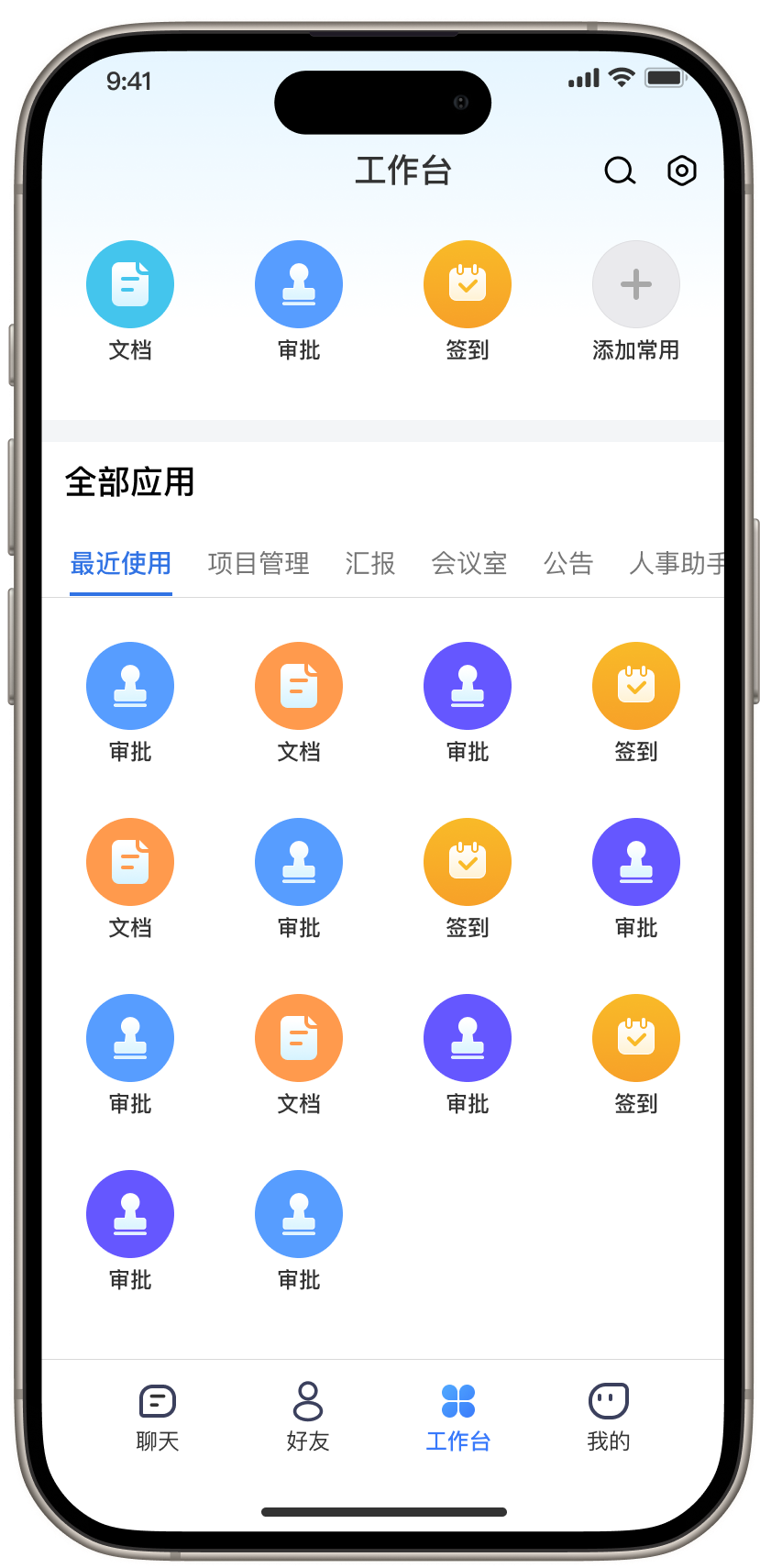
Task: Open the settings gear icon top right
Action: point(682,171)
